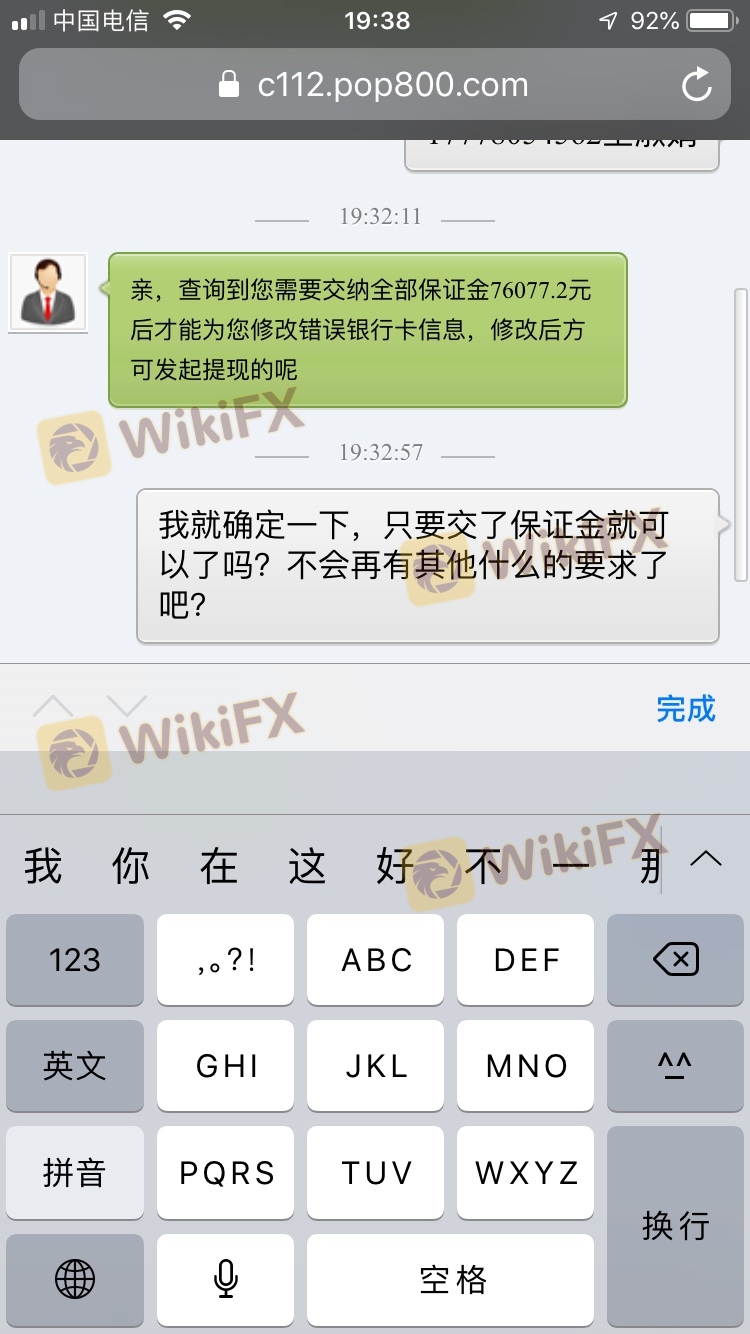
Task: Open the ^^ emoticon key
Action: [675, 1066]
